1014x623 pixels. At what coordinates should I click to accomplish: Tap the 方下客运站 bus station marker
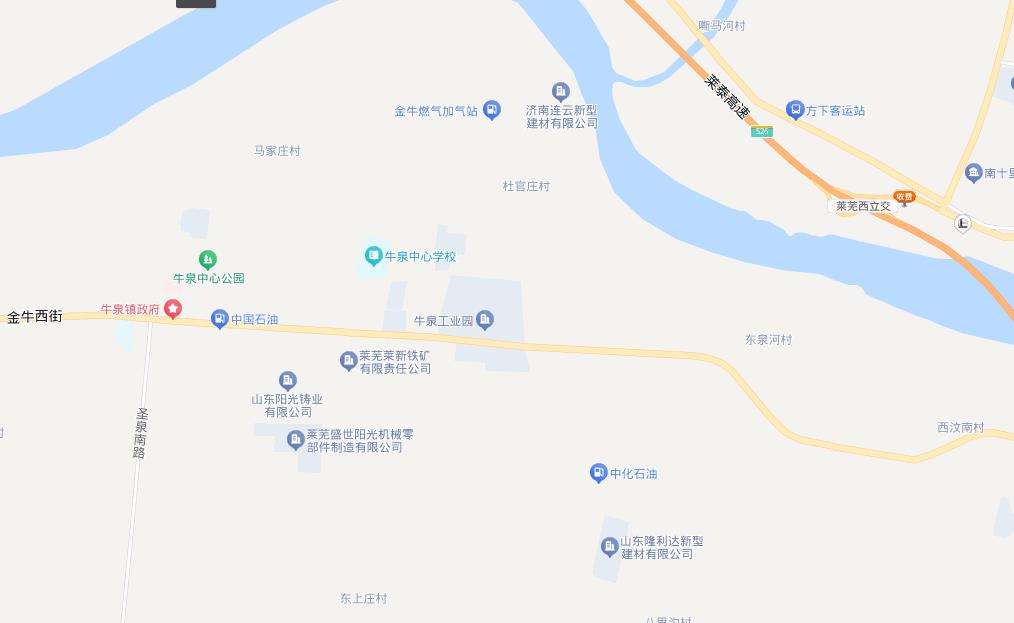tap(795, 110)
